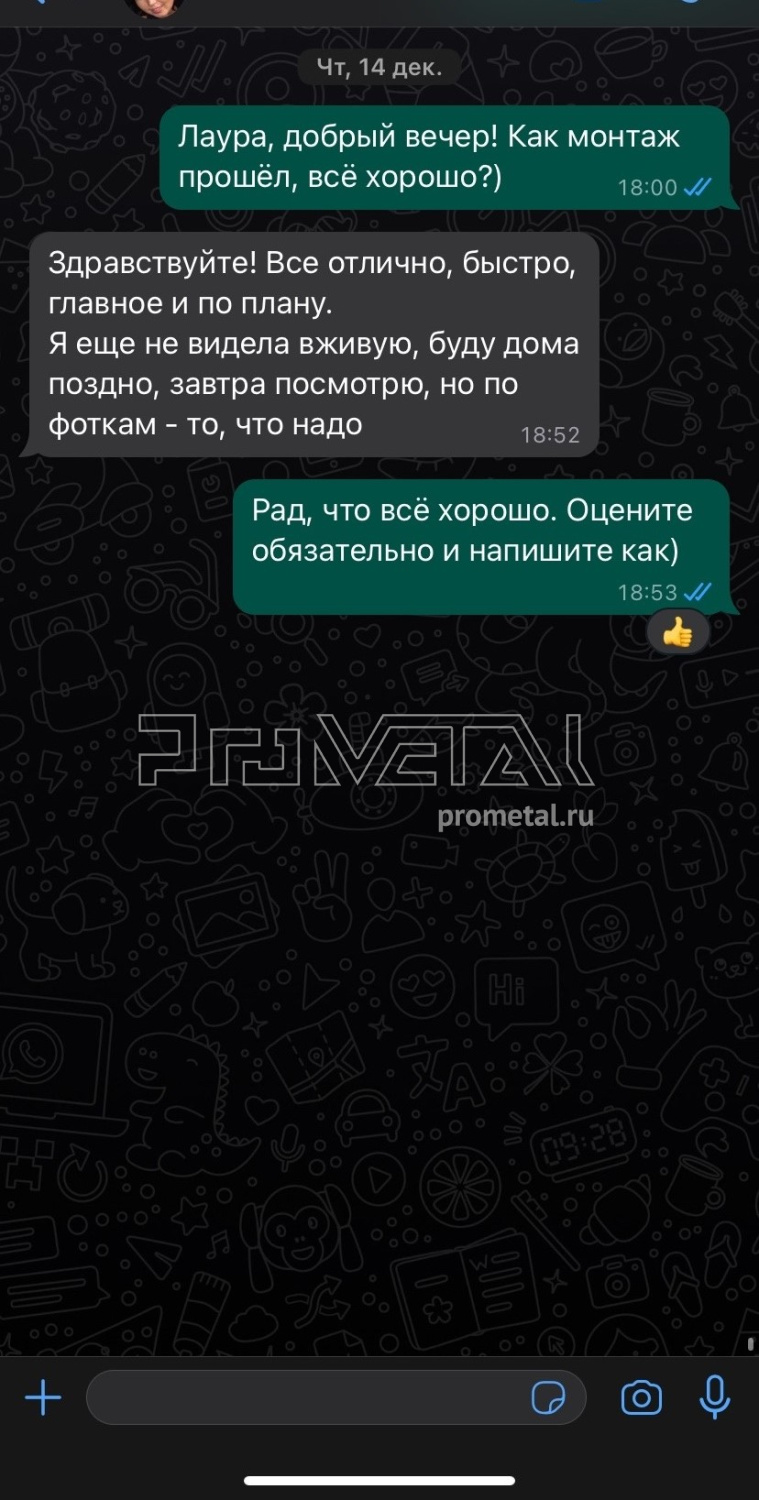Select the 'Чт, 14 дек.' date header
This screenshot has width=759, height=1500.
pyautogui.click(x=378, y=68)
